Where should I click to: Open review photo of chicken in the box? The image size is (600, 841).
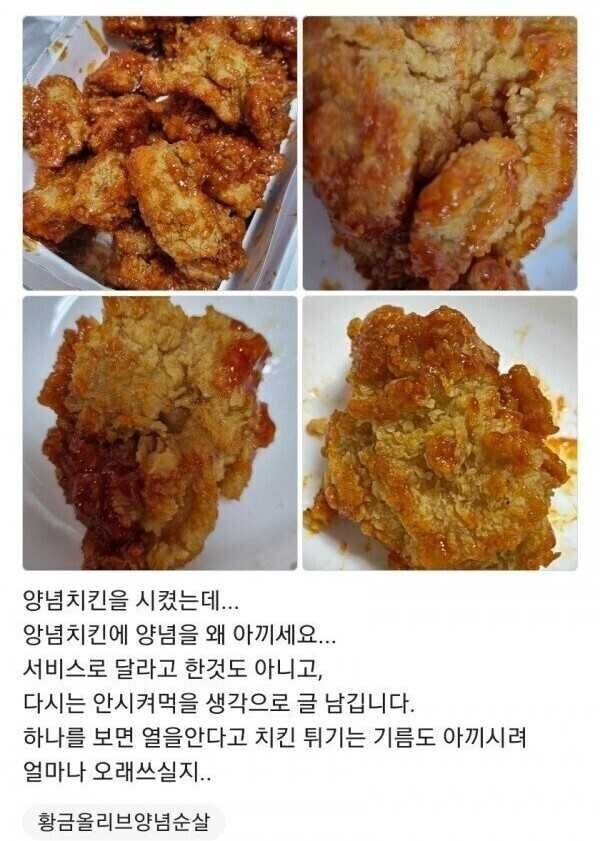159,153
